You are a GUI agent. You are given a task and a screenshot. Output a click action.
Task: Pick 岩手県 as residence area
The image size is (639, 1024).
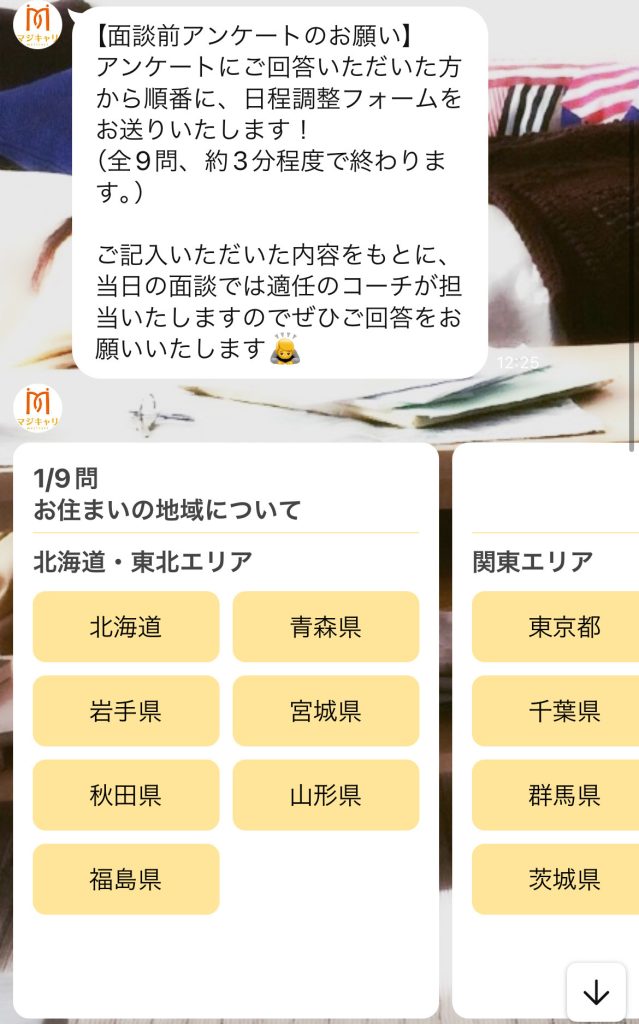[126, 711]
